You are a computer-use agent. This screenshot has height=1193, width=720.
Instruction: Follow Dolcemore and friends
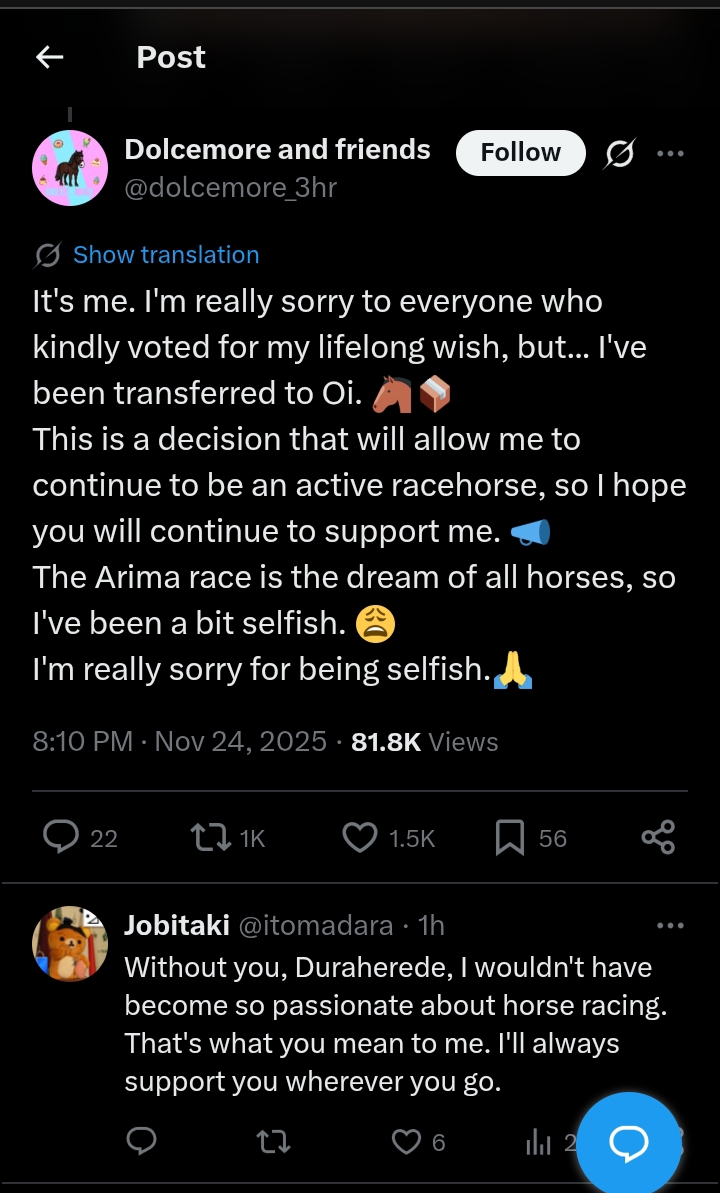[520, 153]
